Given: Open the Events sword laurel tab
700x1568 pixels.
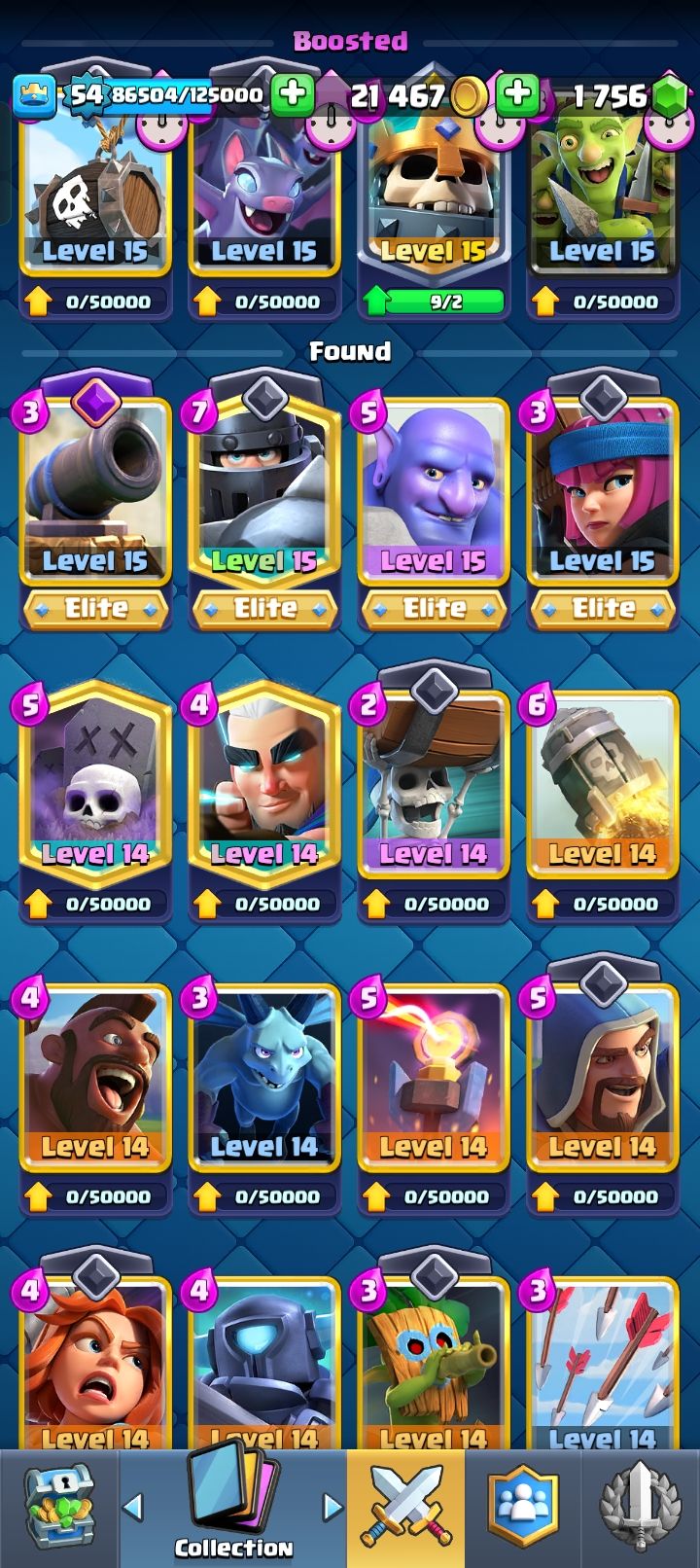Looking at the screenshot, I should (642, 1509).
